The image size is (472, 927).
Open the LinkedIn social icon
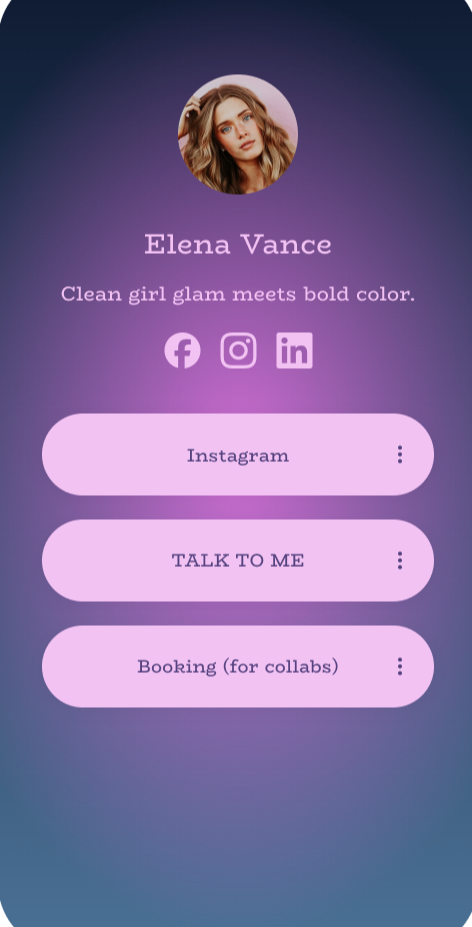(x=295, y=351)
